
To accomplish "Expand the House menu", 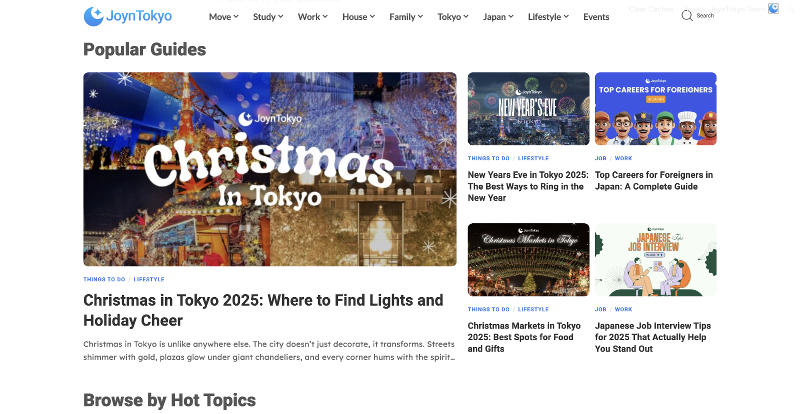I will 358,17.
